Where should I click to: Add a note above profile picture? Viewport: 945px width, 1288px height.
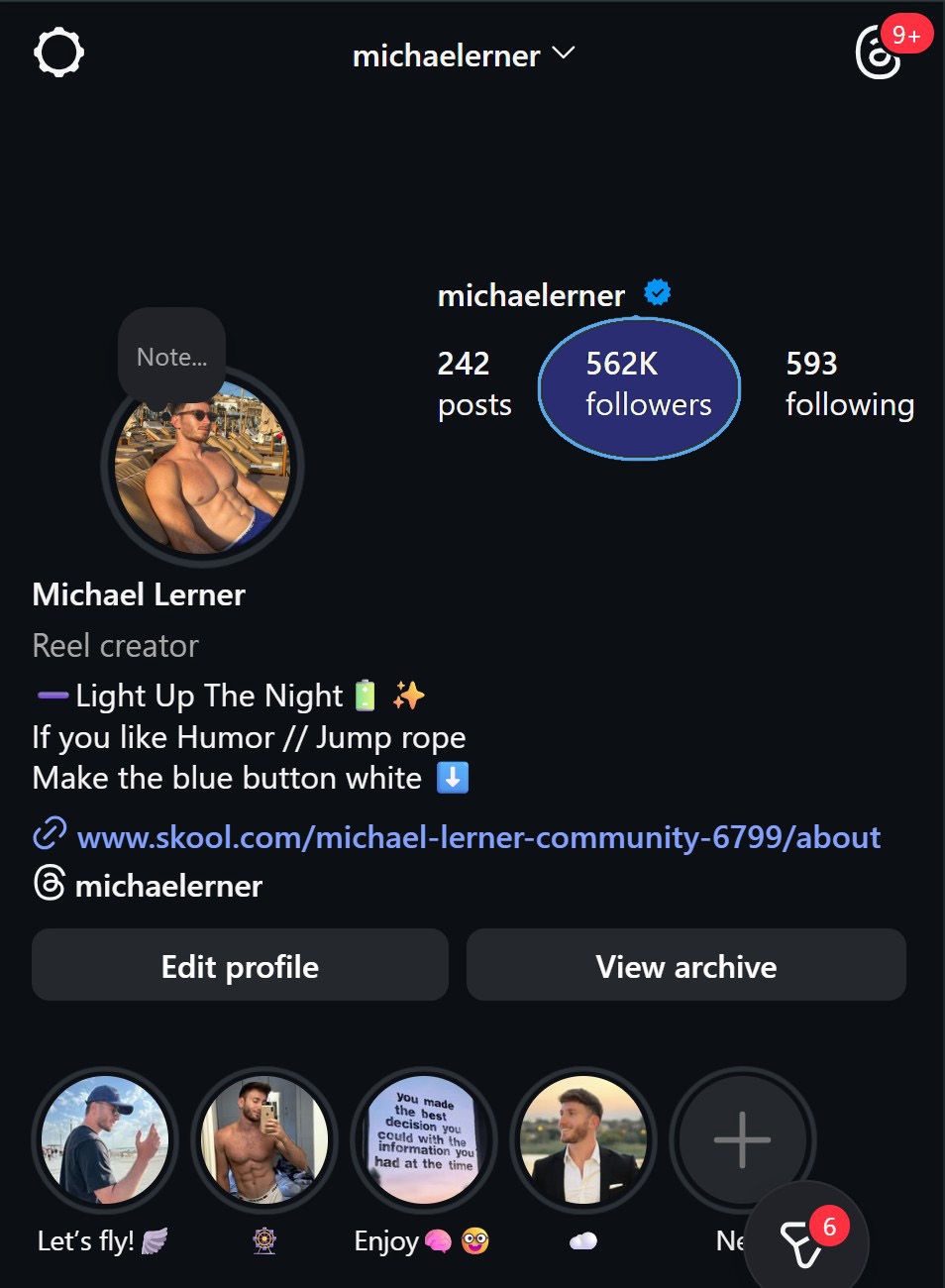[171, 357]
